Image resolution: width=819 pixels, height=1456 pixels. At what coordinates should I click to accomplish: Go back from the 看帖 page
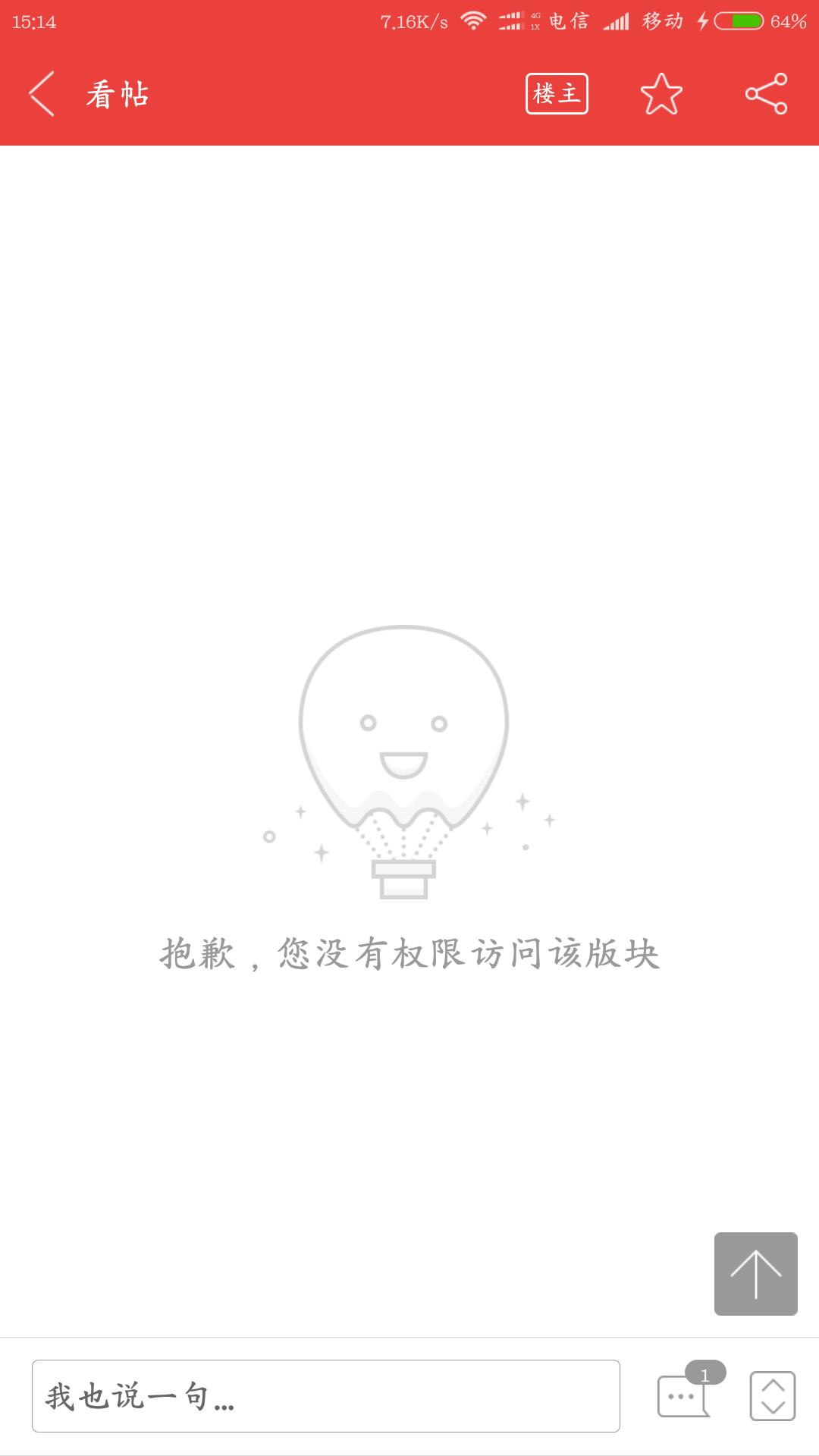[x=42, y=94]
